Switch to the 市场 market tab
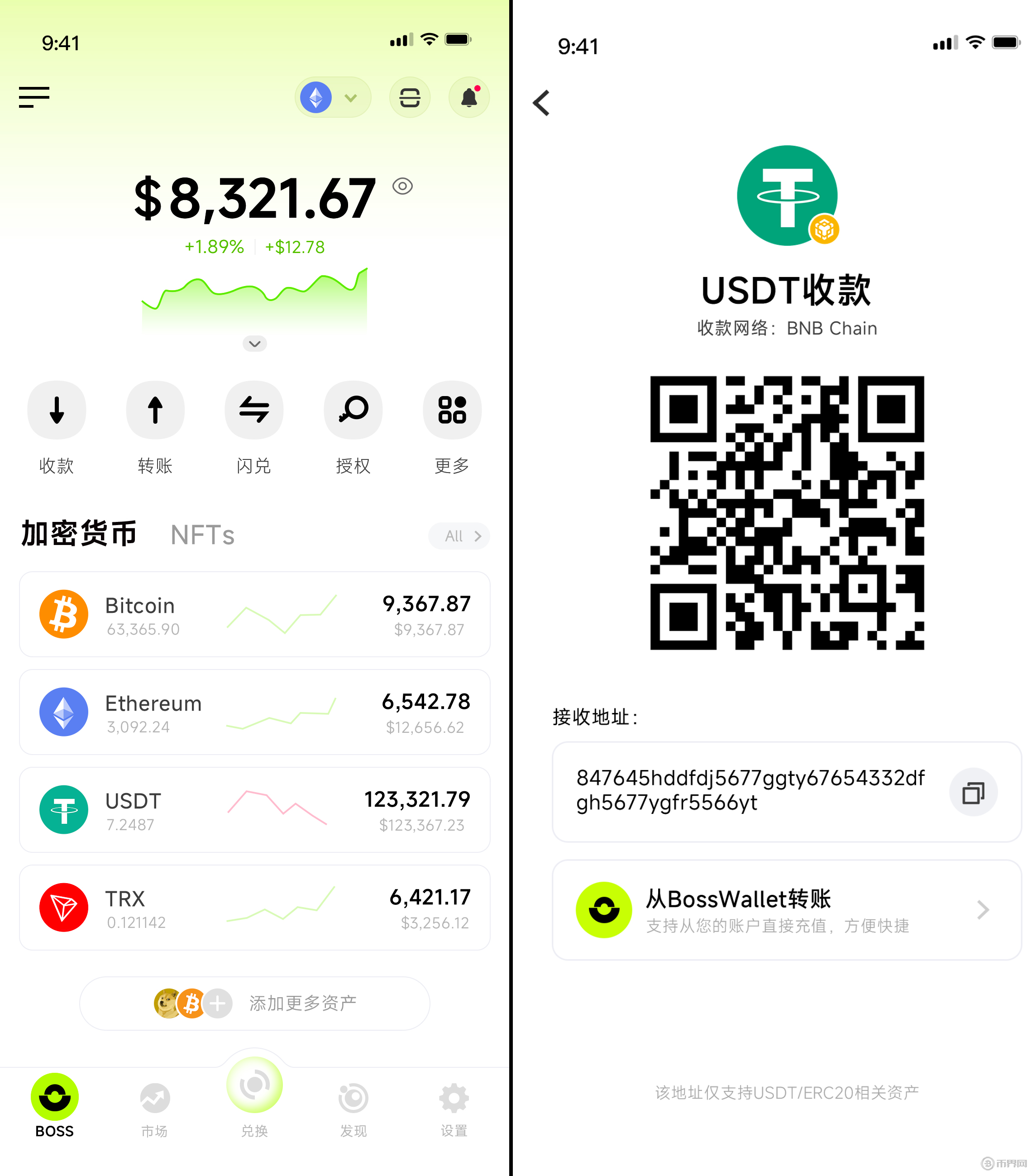 (154, 1108)
